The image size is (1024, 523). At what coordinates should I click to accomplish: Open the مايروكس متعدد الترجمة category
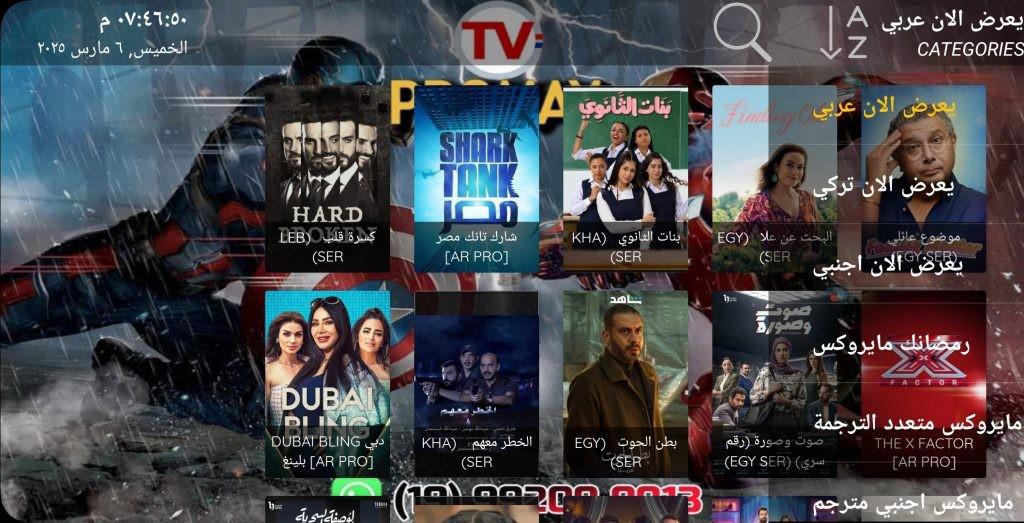[x=917, y=422]
